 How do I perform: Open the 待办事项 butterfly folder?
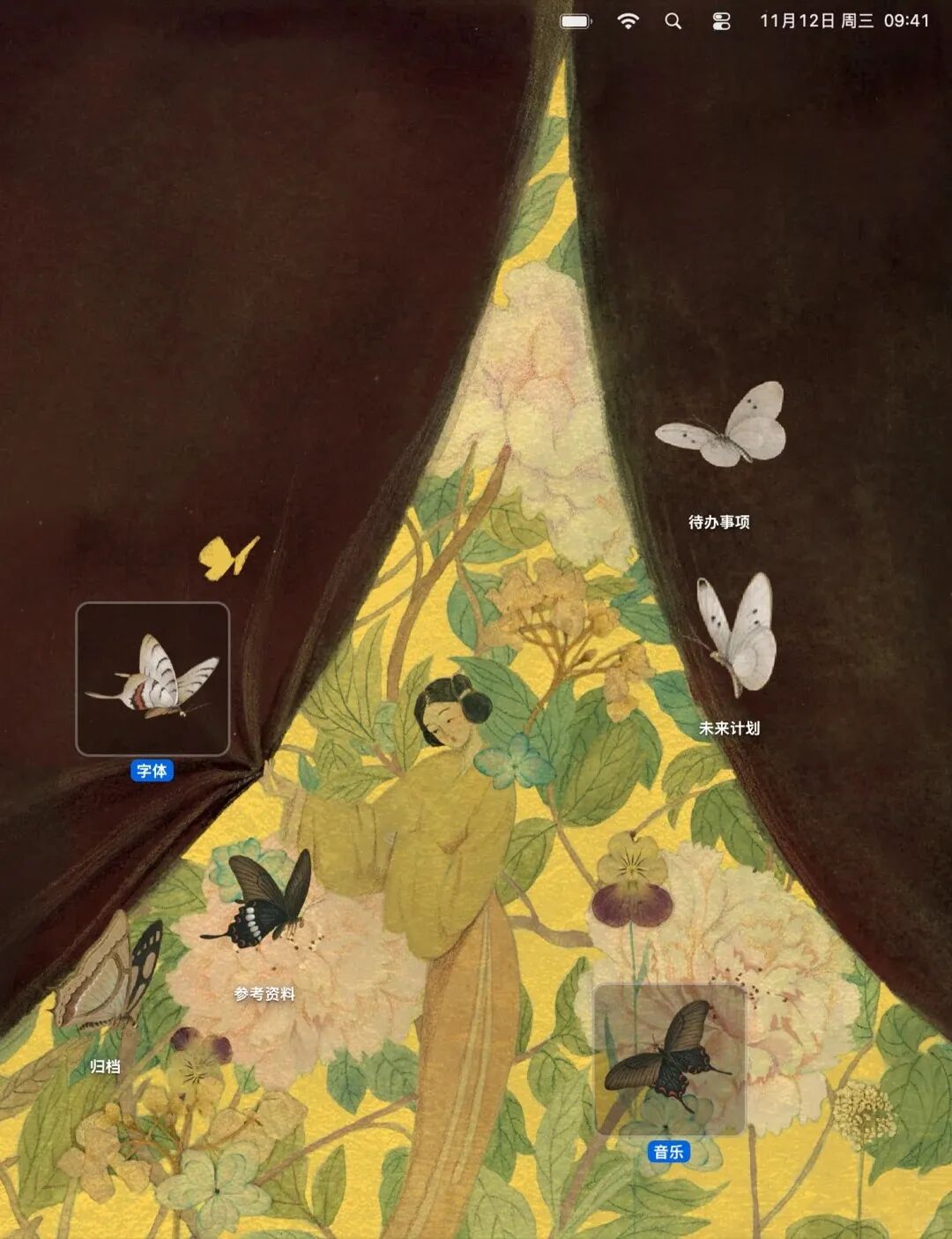click(x=721, y=429)
